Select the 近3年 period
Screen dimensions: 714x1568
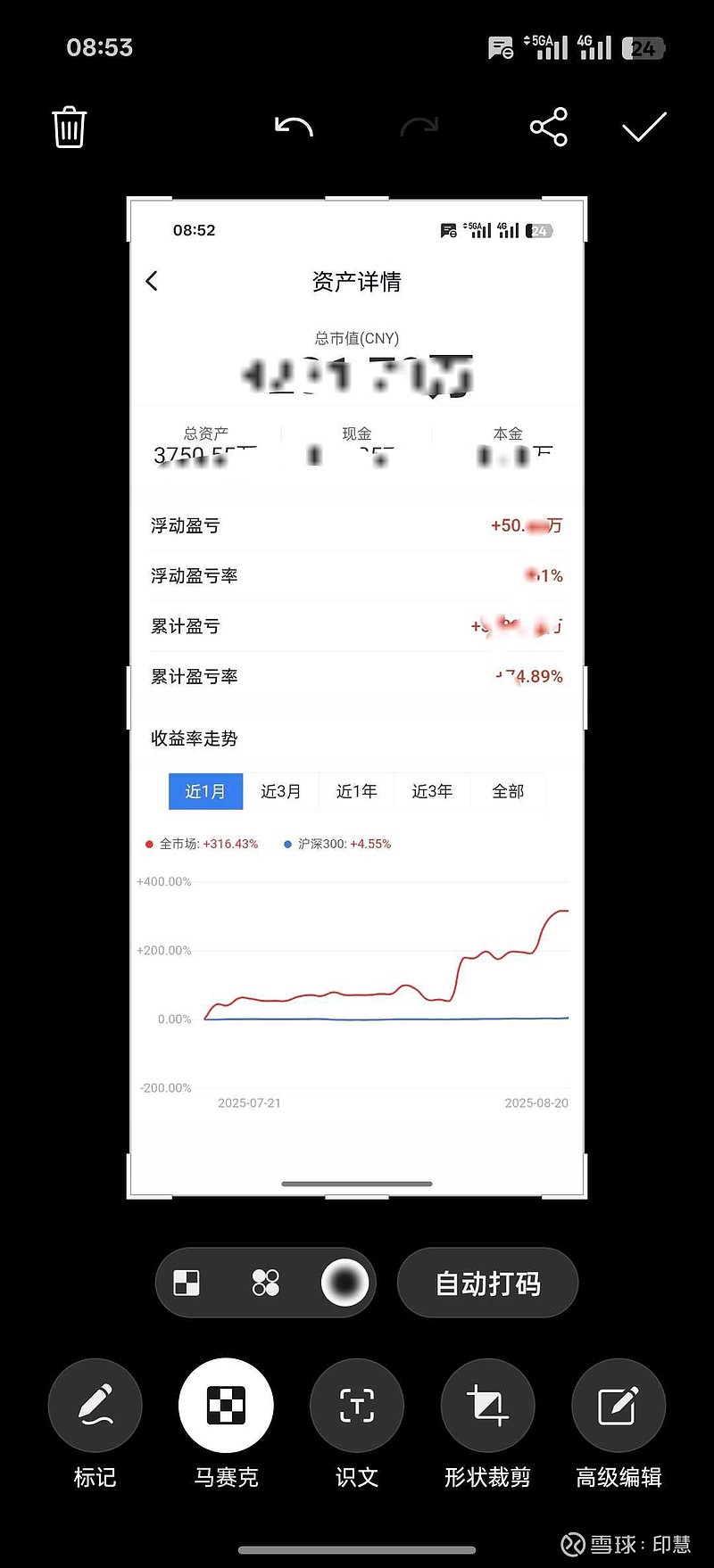pyautogui.click(x=431, y=791)
